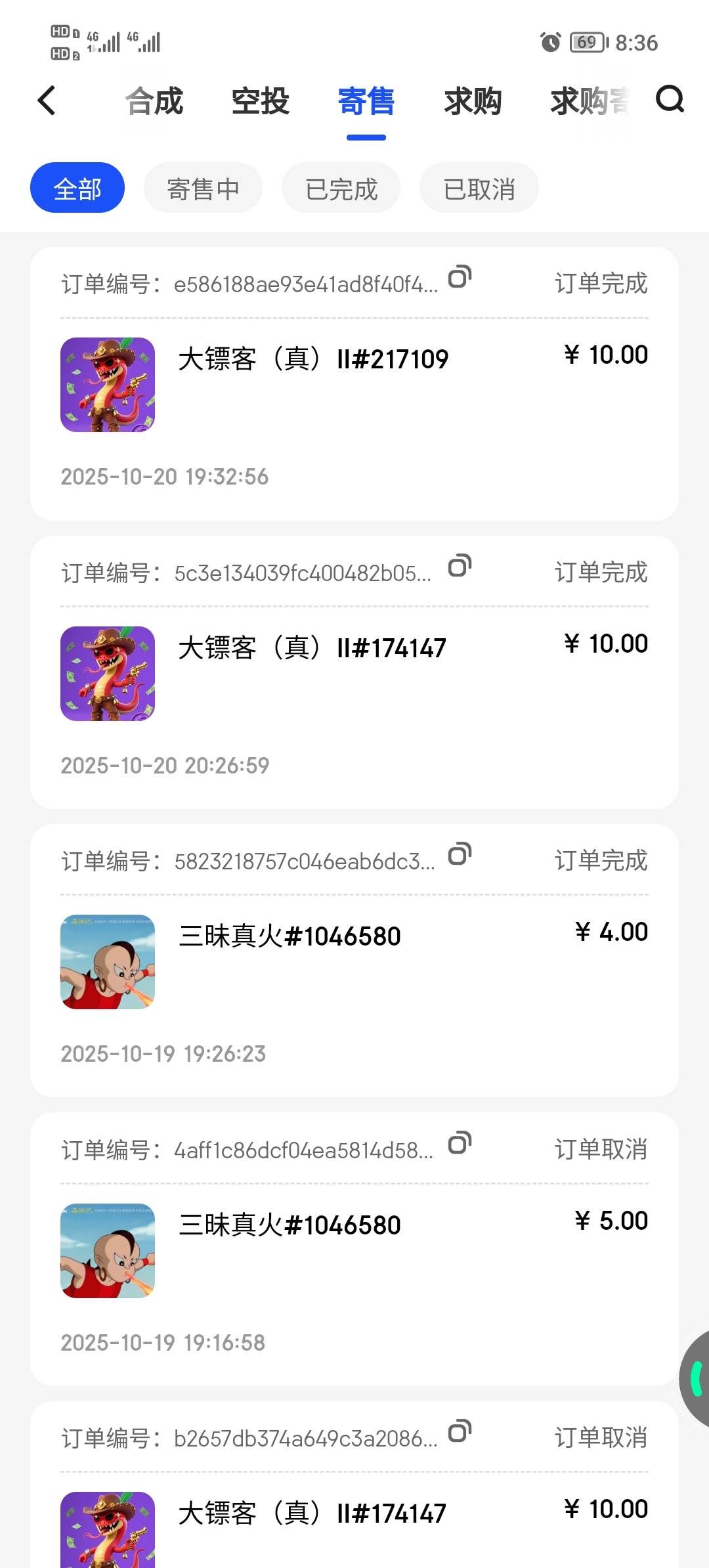This screenshot has width=709, height=1568.
Task: Open completed 大镖客（真）II#174147 order dated 20:26:59
Action: click(354, 672)
